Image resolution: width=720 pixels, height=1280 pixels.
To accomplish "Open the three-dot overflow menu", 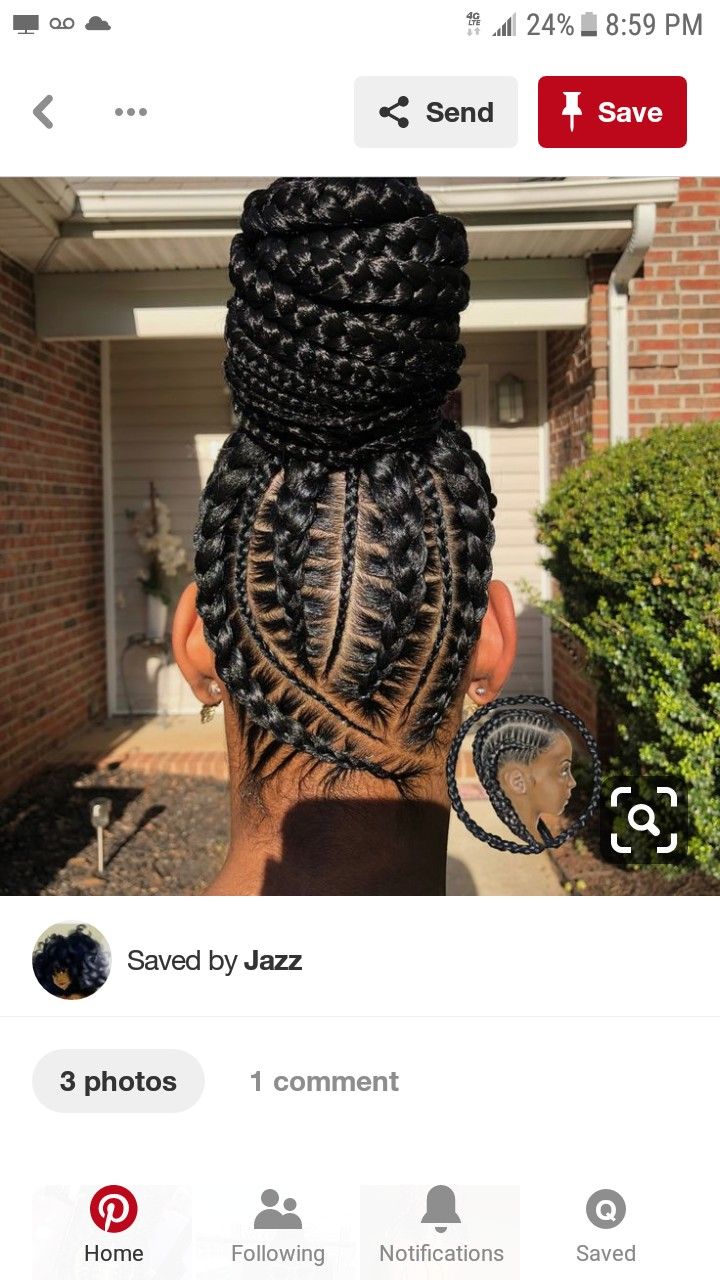I will tap(130, 112).
